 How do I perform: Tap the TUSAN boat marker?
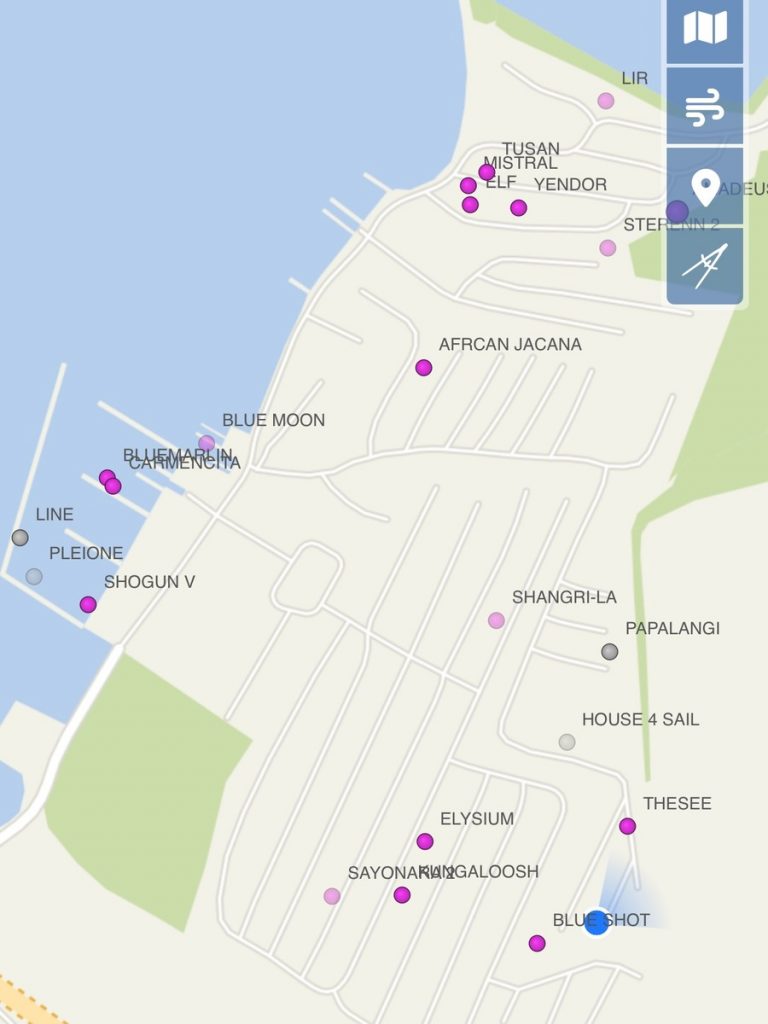[487, 172]
